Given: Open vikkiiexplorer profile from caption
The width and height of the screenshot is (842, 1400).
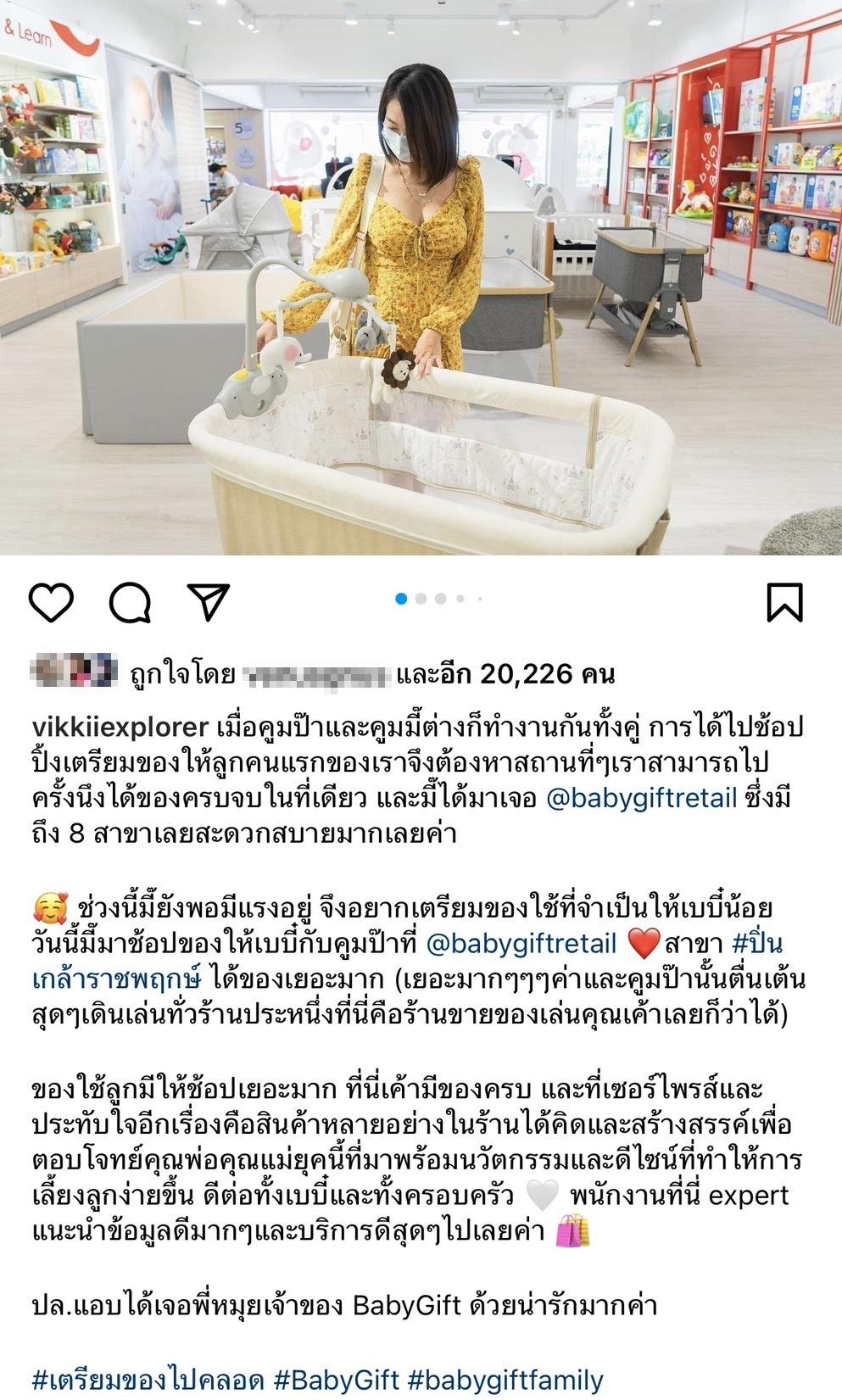Looking at the screenshot, I should pyautogui.click(x=120, y=728).
